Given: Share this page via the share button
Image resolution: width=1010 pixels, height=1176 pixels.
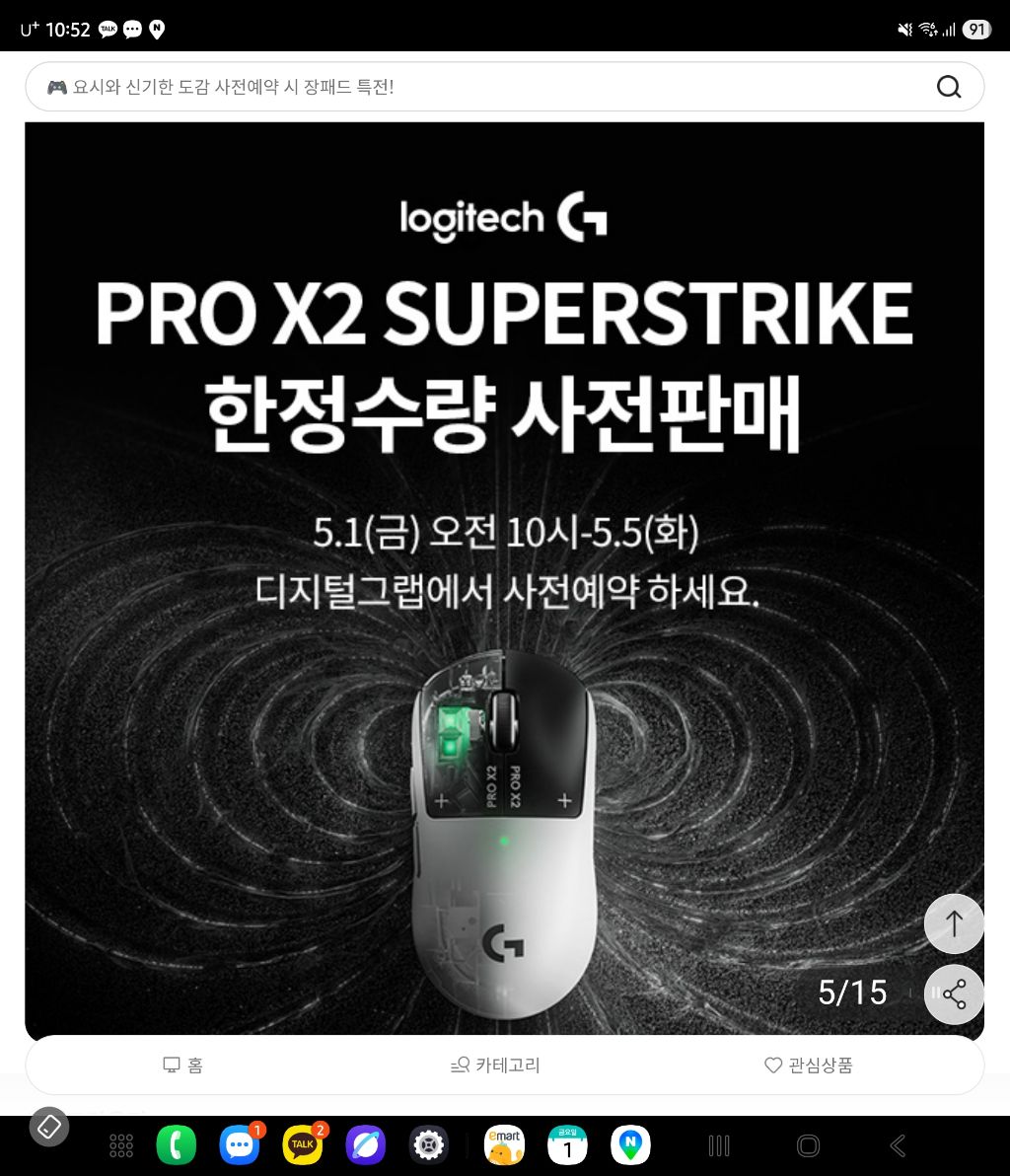Looking at the screenshot, I should 954,994.
